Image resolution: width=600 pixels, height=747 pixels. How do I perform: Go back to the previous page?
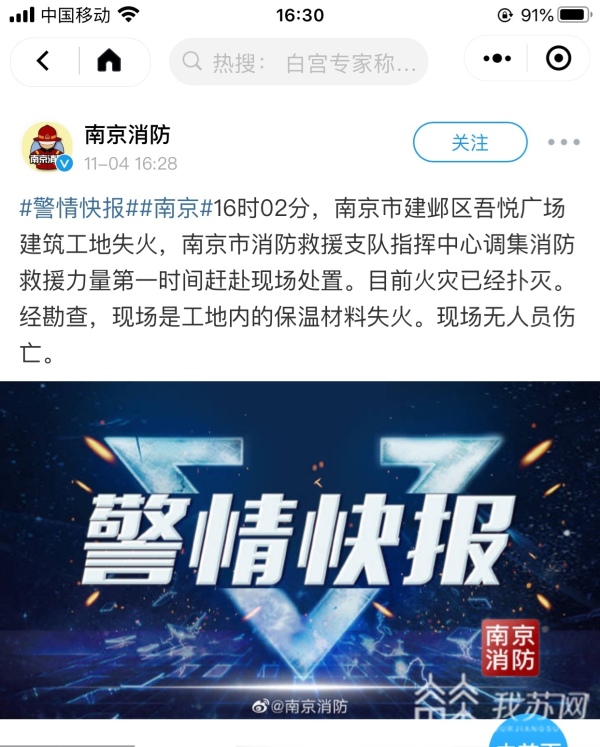click(x=43, y=61)
